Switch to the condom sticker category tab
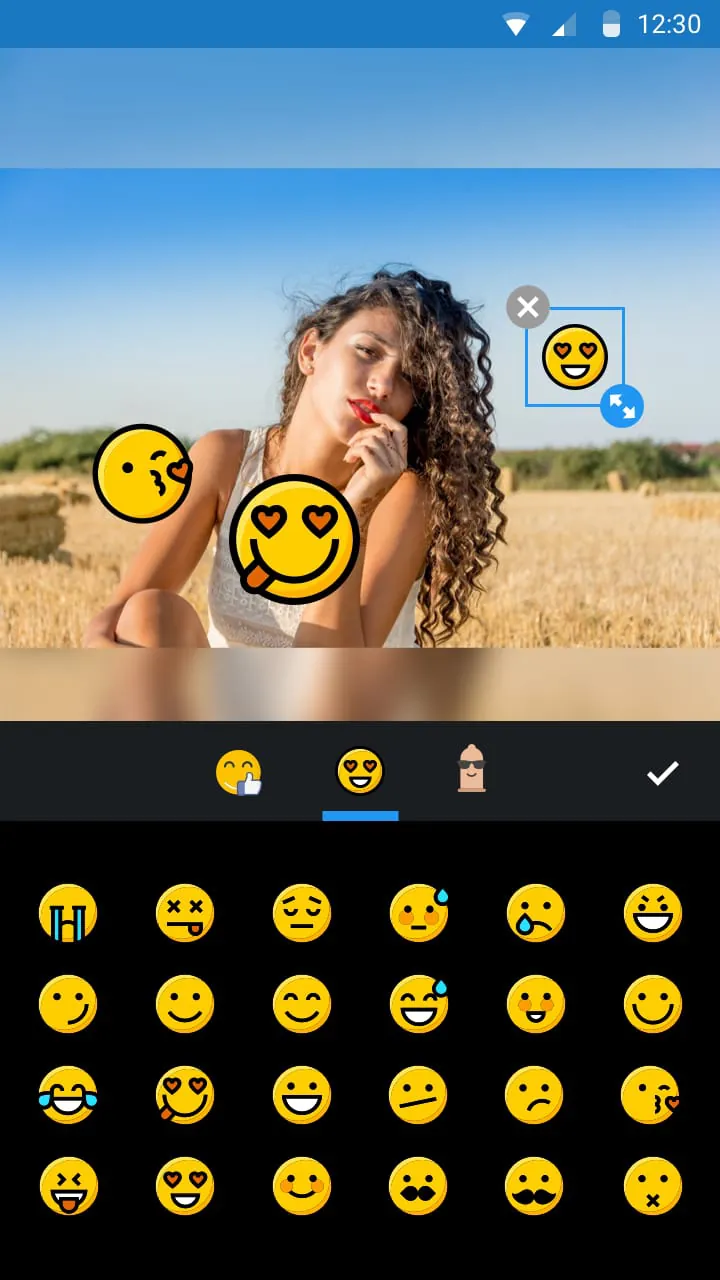 [470, 771]
